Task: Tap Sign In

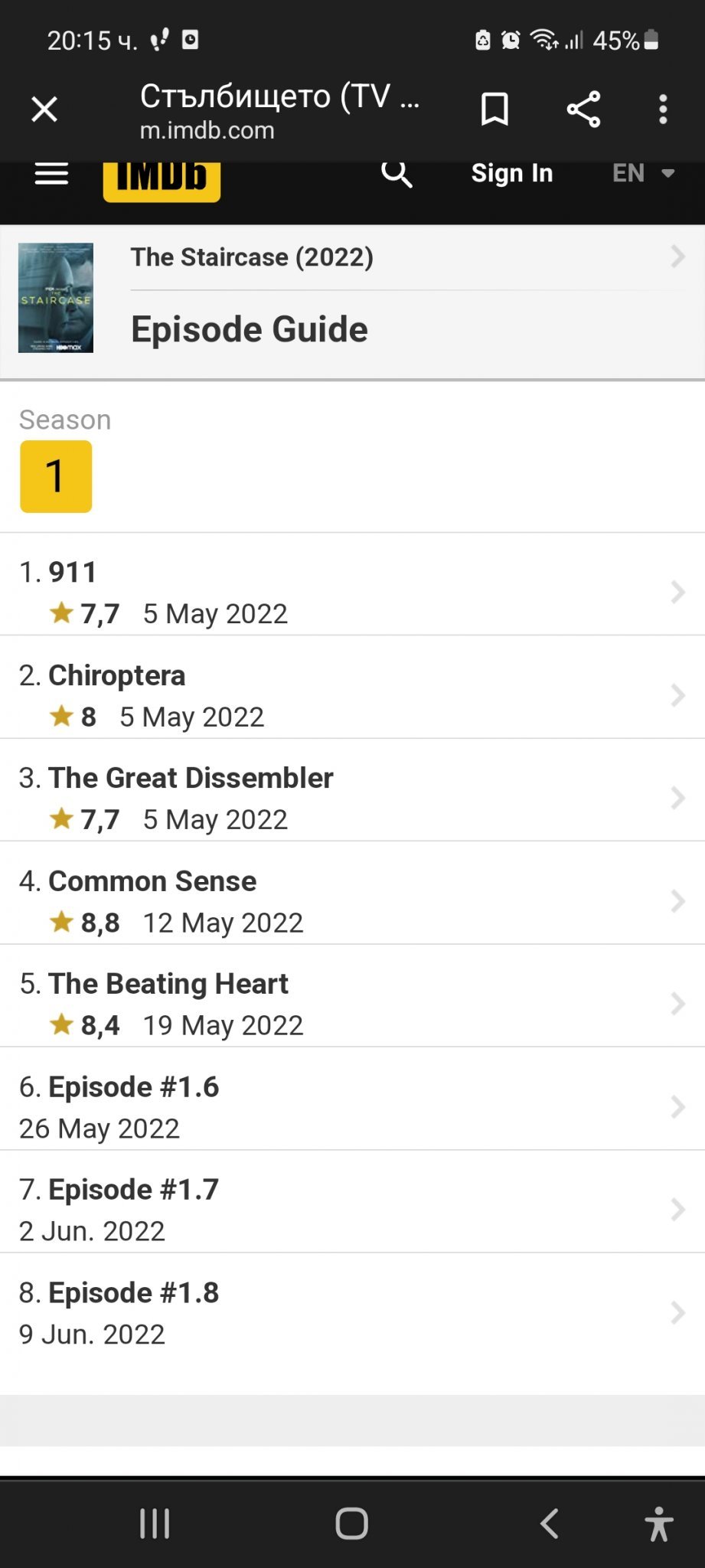Action: click(x=511, y=174)
